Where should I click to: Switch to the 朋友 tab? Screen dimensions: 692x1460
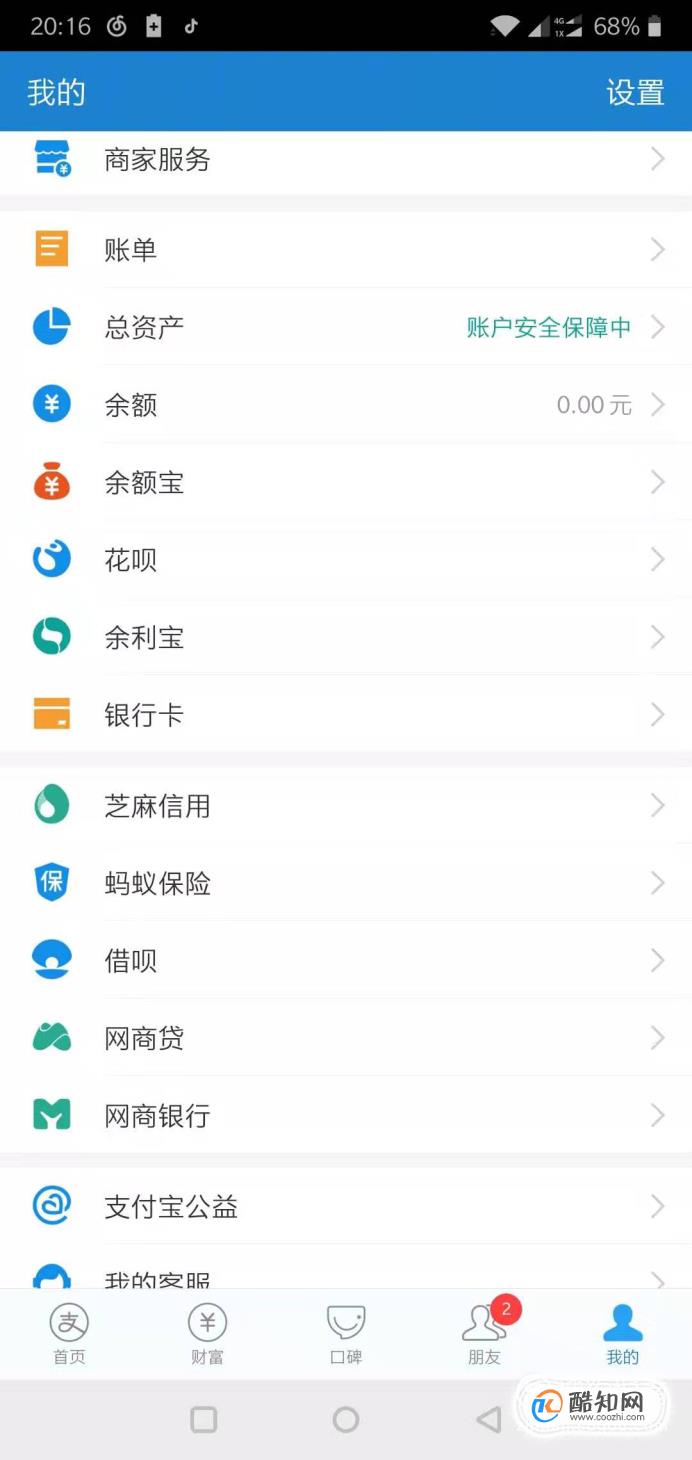(484, 1334)
